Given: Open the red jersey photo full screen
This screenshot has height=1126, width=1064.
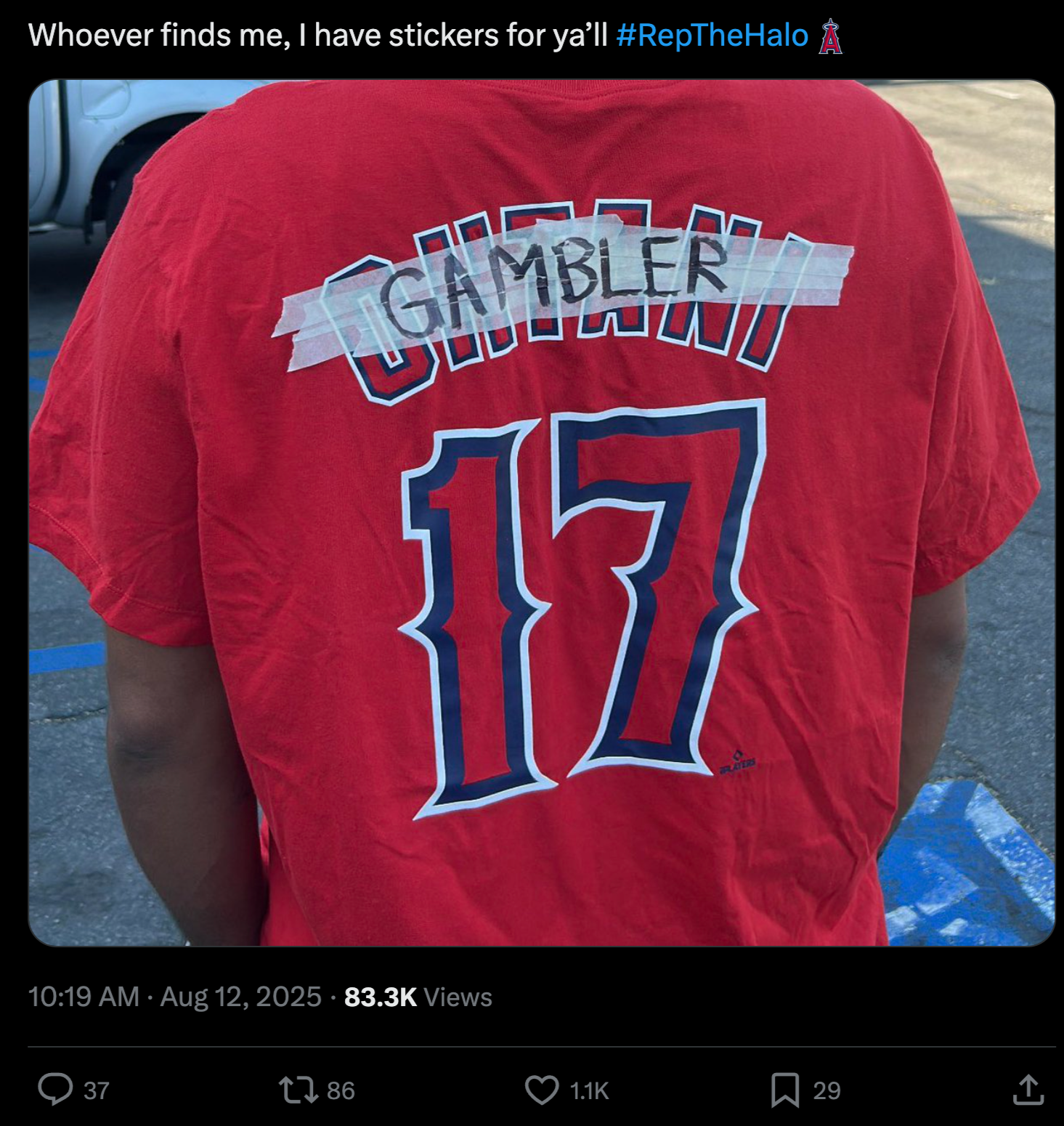Looking at the screenshot, I should pyautogui.click(x=541, y=512).
